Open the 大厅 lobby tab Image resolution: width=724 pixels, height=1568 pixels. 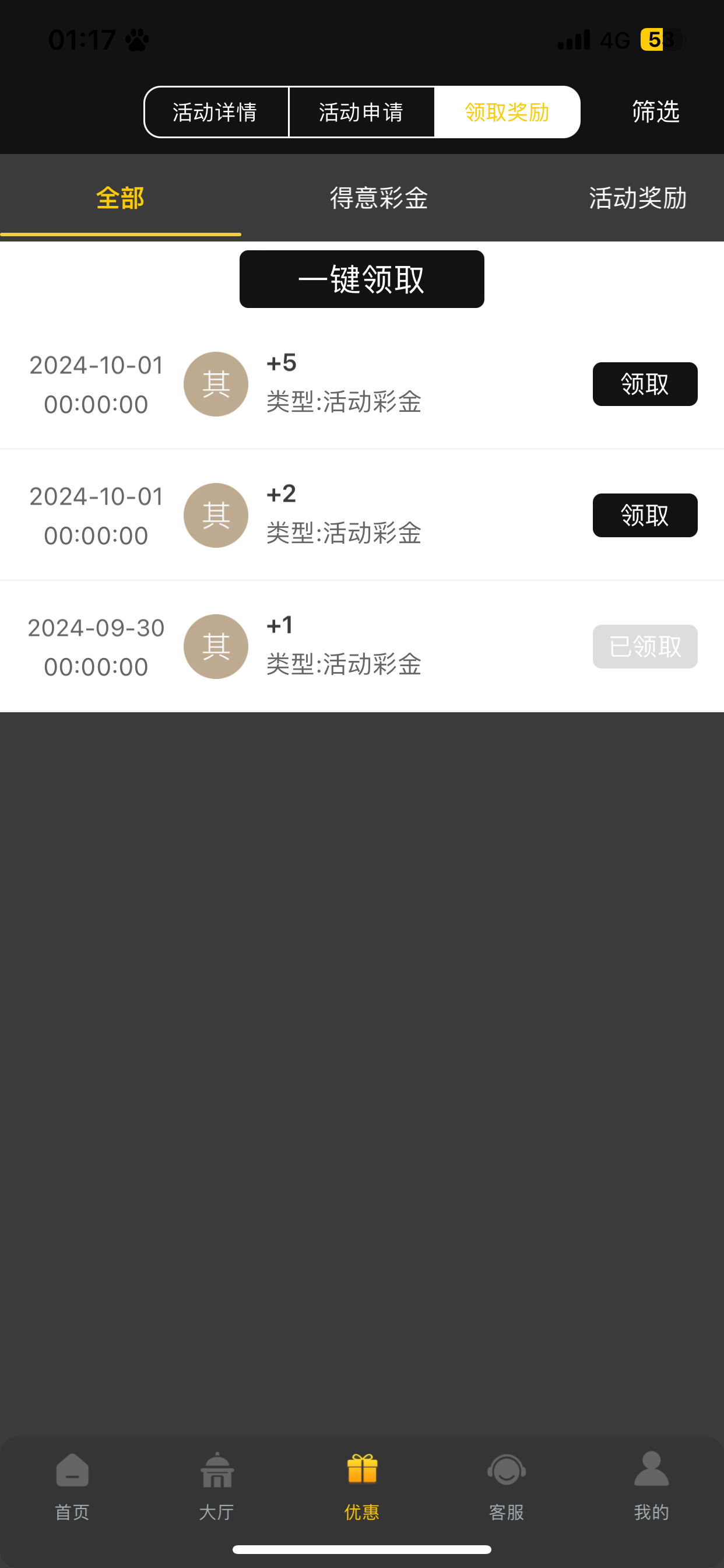click(217, 1485)
